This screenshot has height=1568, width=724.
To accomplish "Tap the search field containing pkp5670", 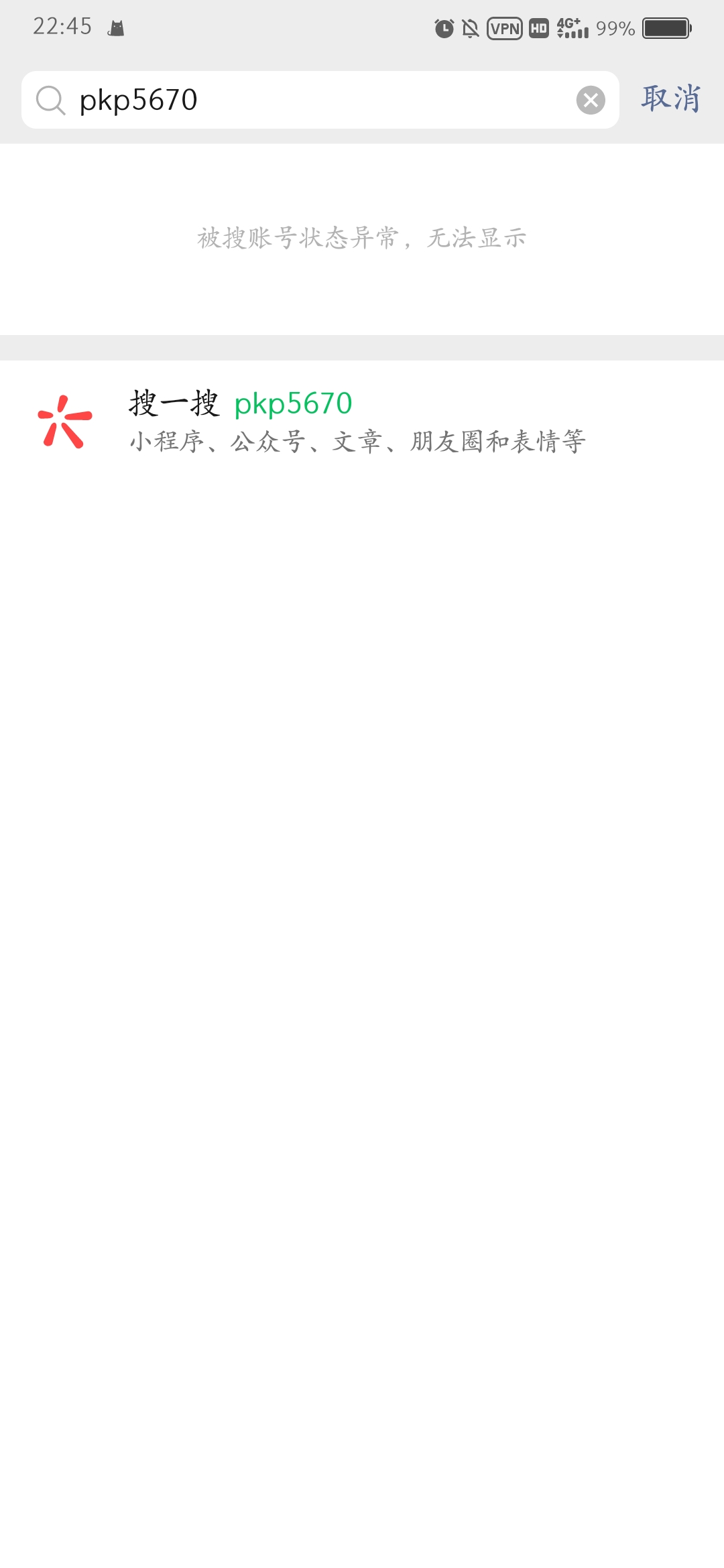I will point(315,100).
